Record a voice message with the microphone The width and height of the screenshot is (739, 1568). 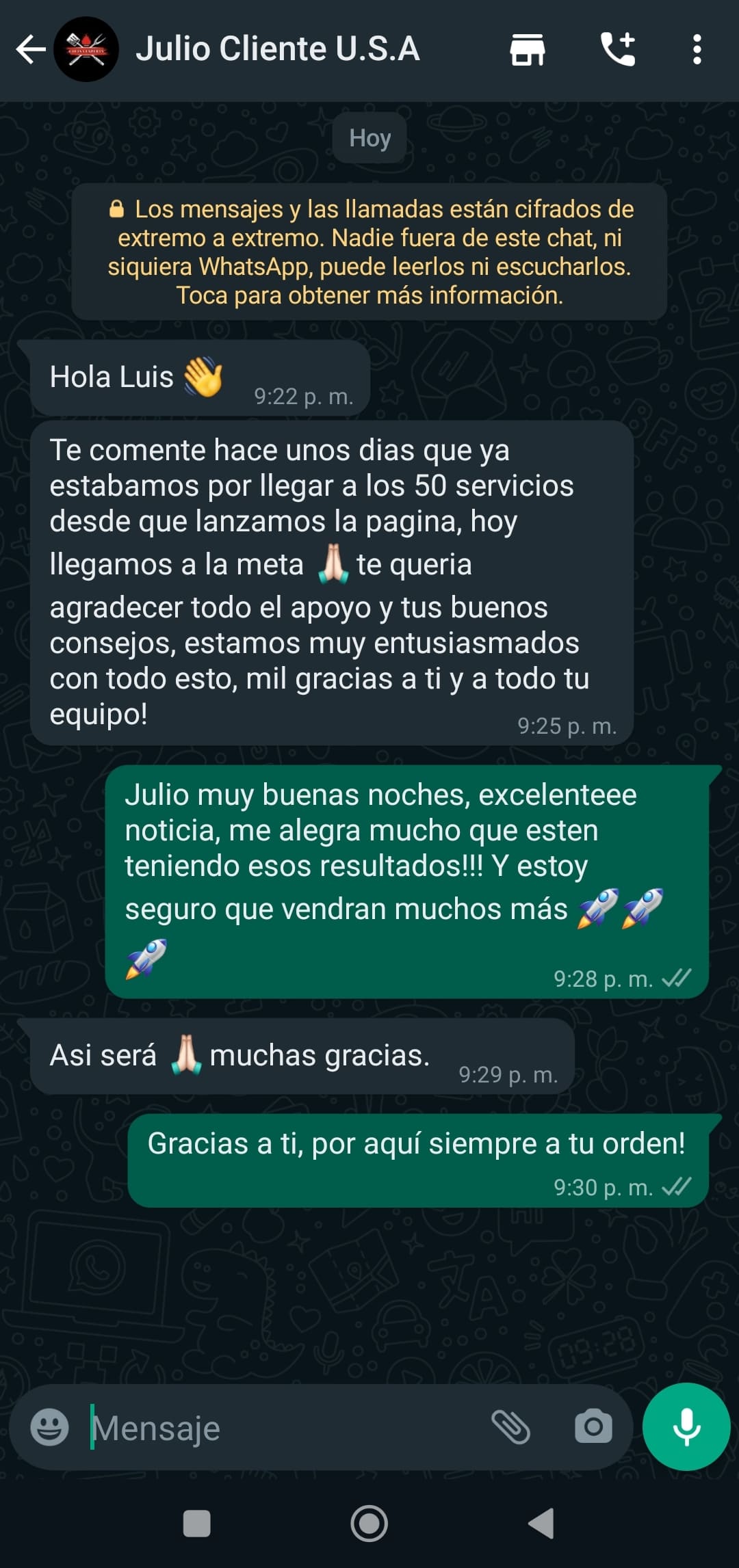tap(686, 1426)
